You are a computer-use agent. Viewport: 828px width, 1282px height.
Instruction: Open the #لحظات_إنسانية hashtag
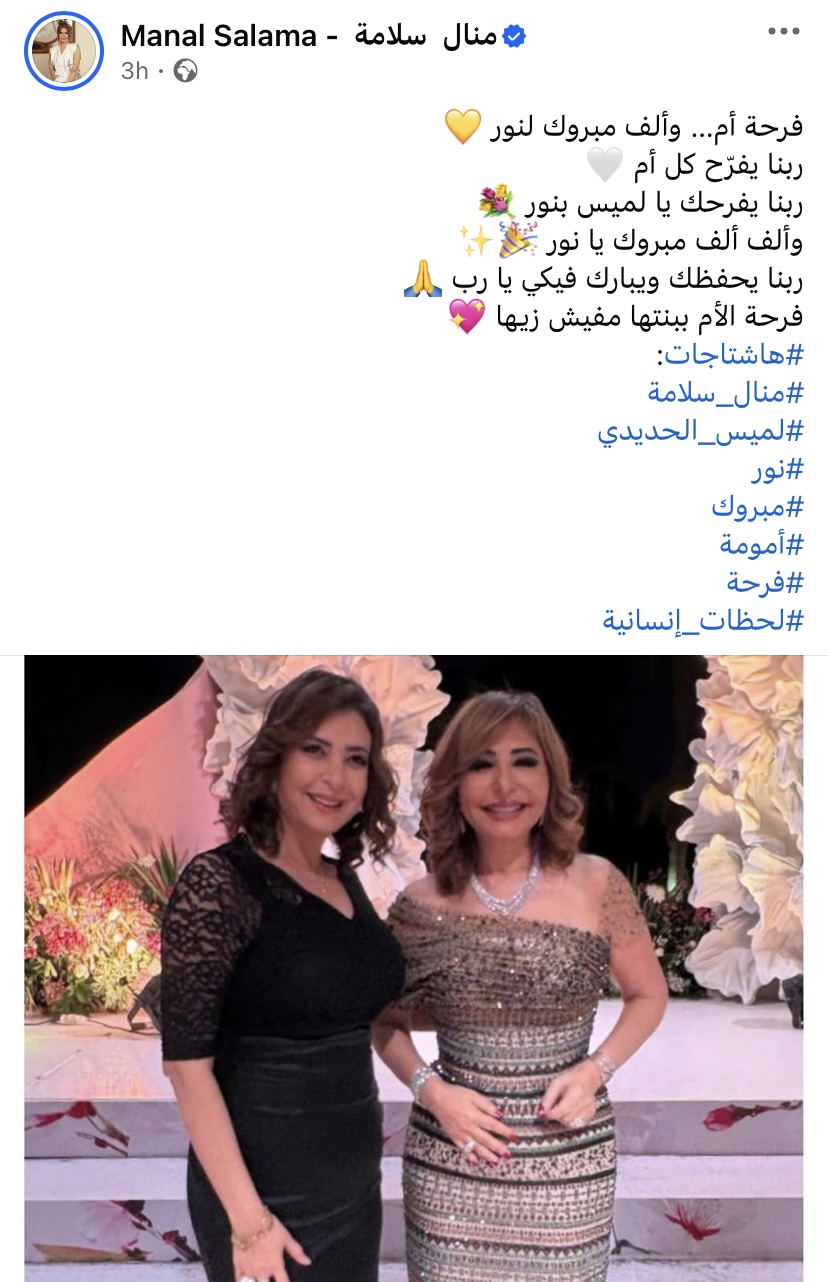point(703,621)
